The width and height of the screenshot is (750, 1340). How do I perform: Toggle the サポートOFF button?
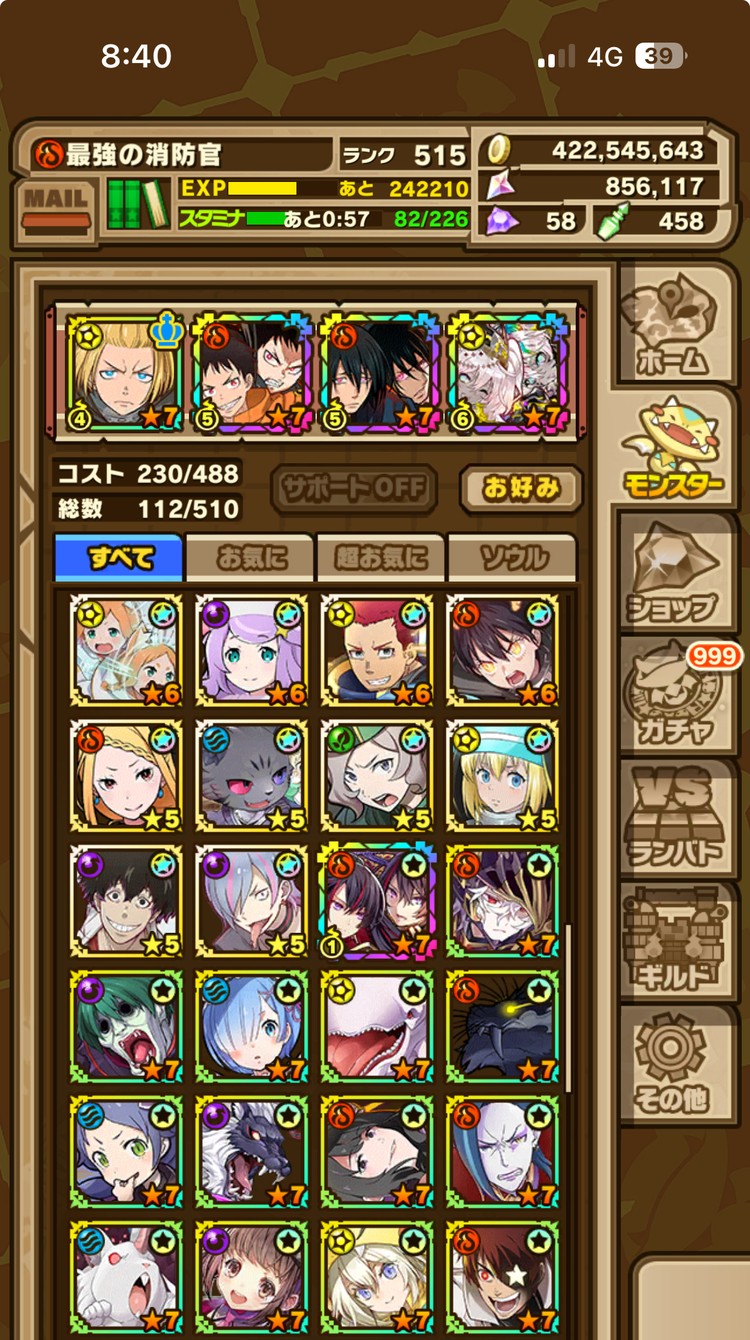354,489
